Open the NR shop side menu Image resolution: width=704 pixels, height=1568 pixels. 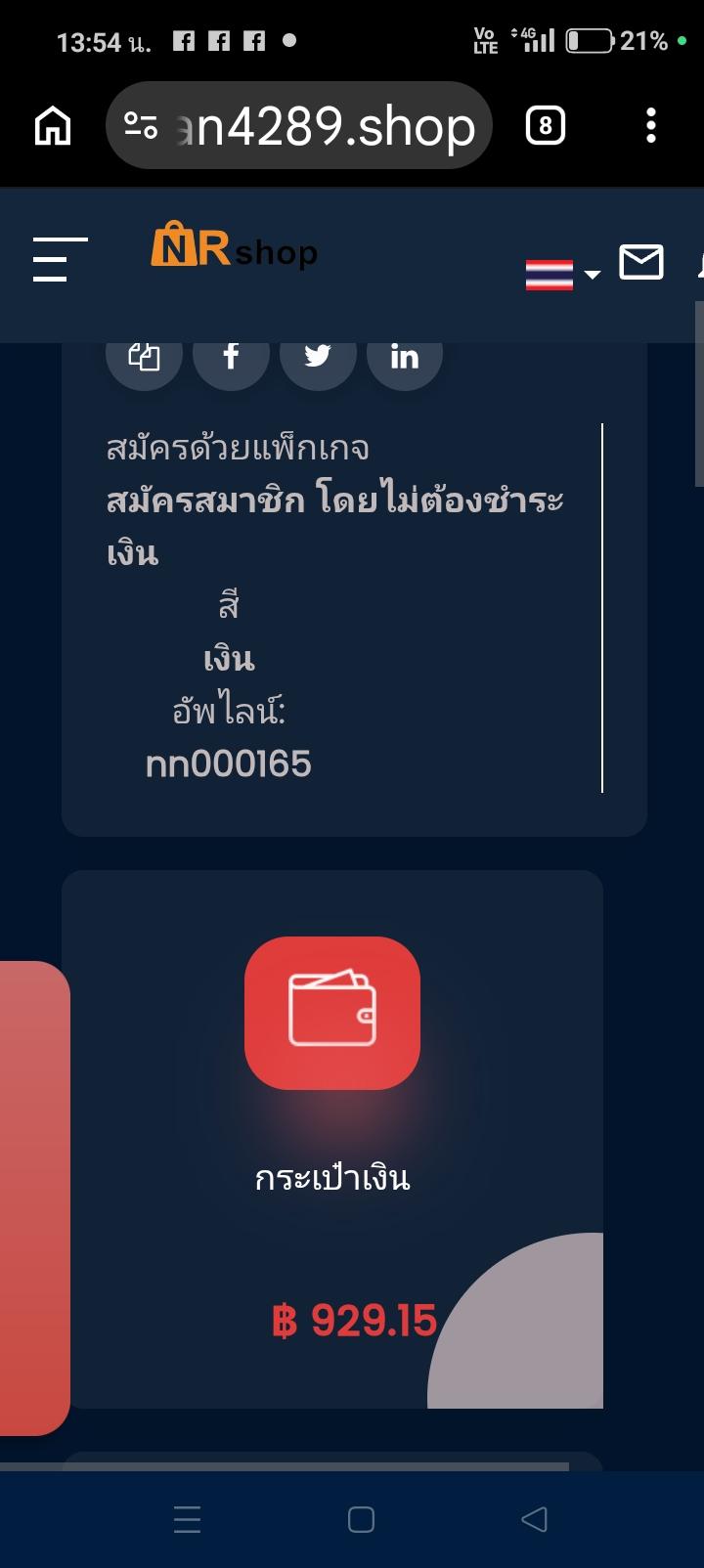click(60, 260)
